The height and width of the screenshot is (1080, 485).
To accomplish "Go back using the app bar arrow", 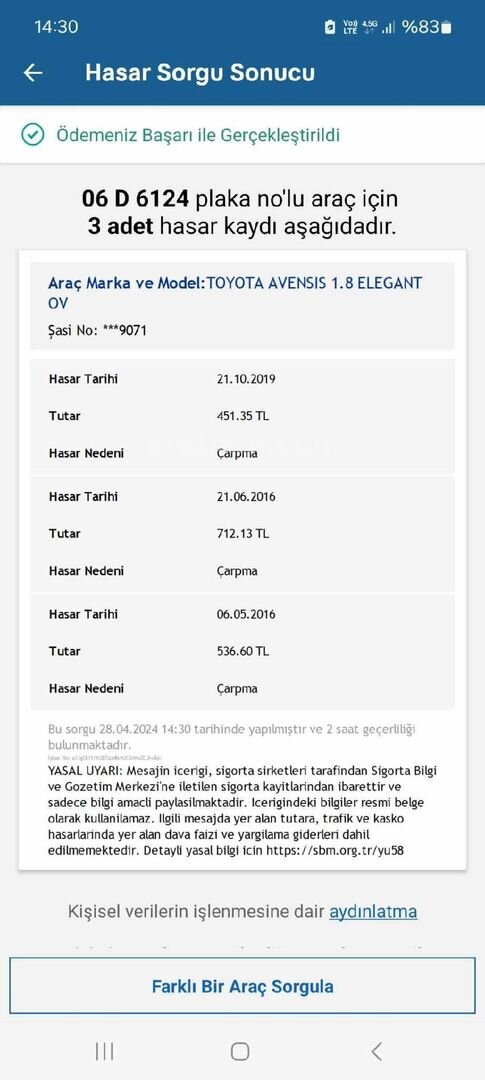I will (33, 73).
